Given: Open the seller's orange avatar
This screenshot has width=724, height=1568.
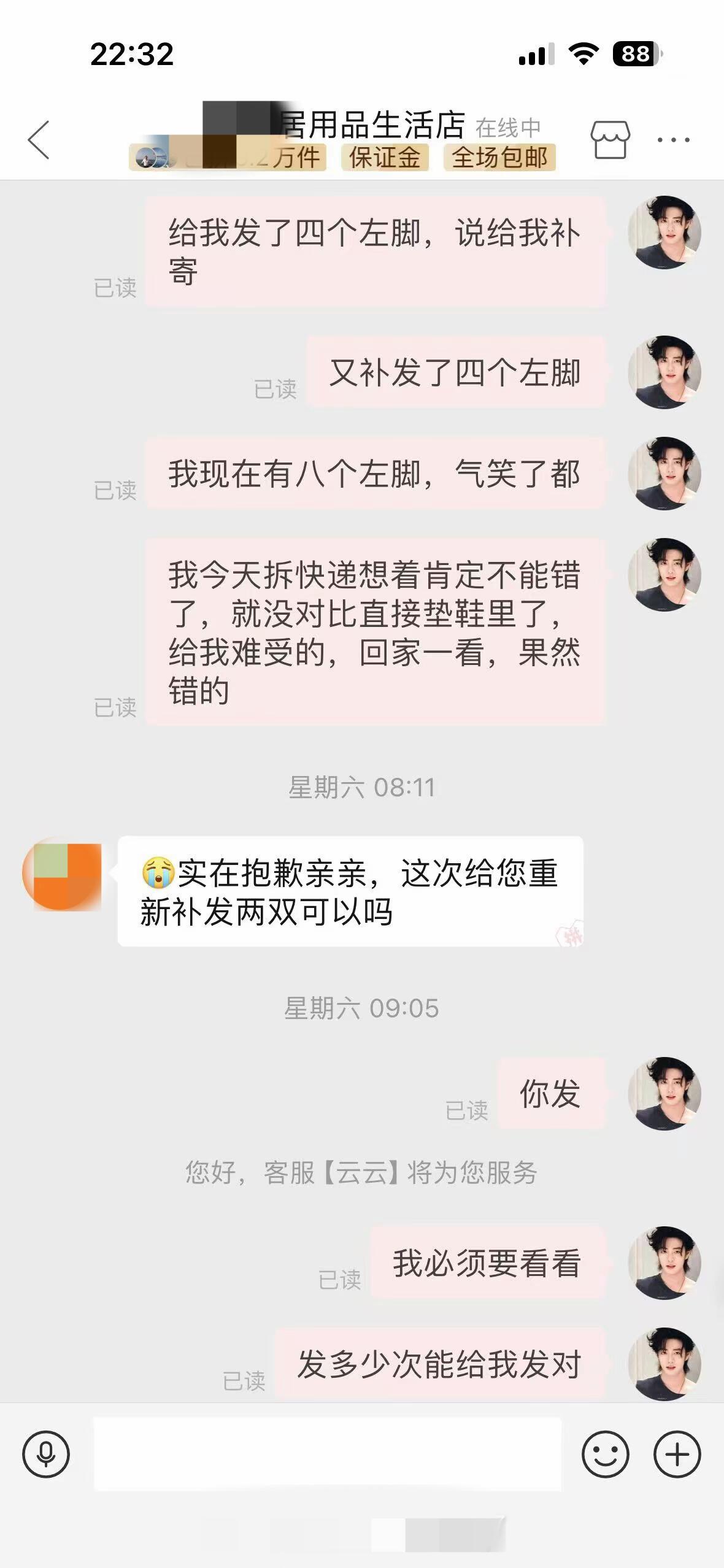Looking at the screenshot, I should pyautogui.click(x=61, y=873).
